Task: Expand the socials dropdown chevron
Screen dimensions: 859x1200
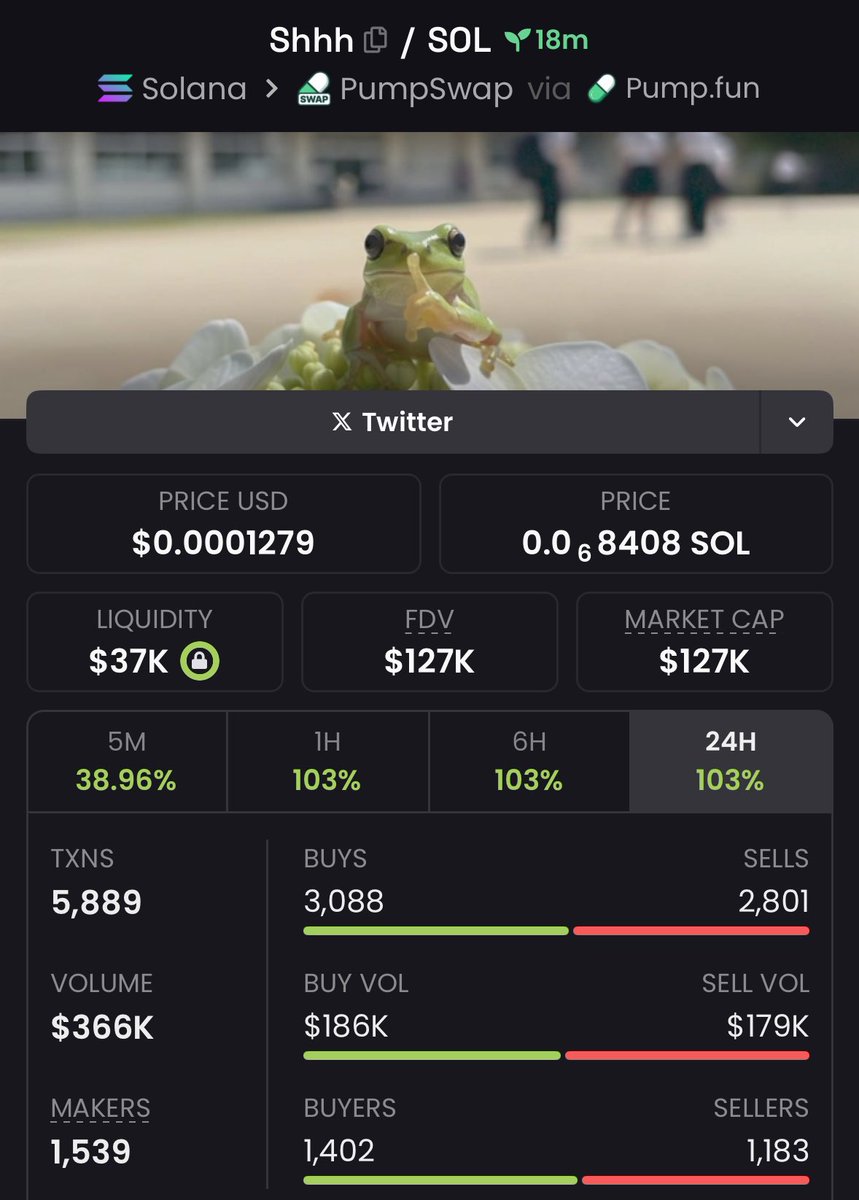Action: 796,422
